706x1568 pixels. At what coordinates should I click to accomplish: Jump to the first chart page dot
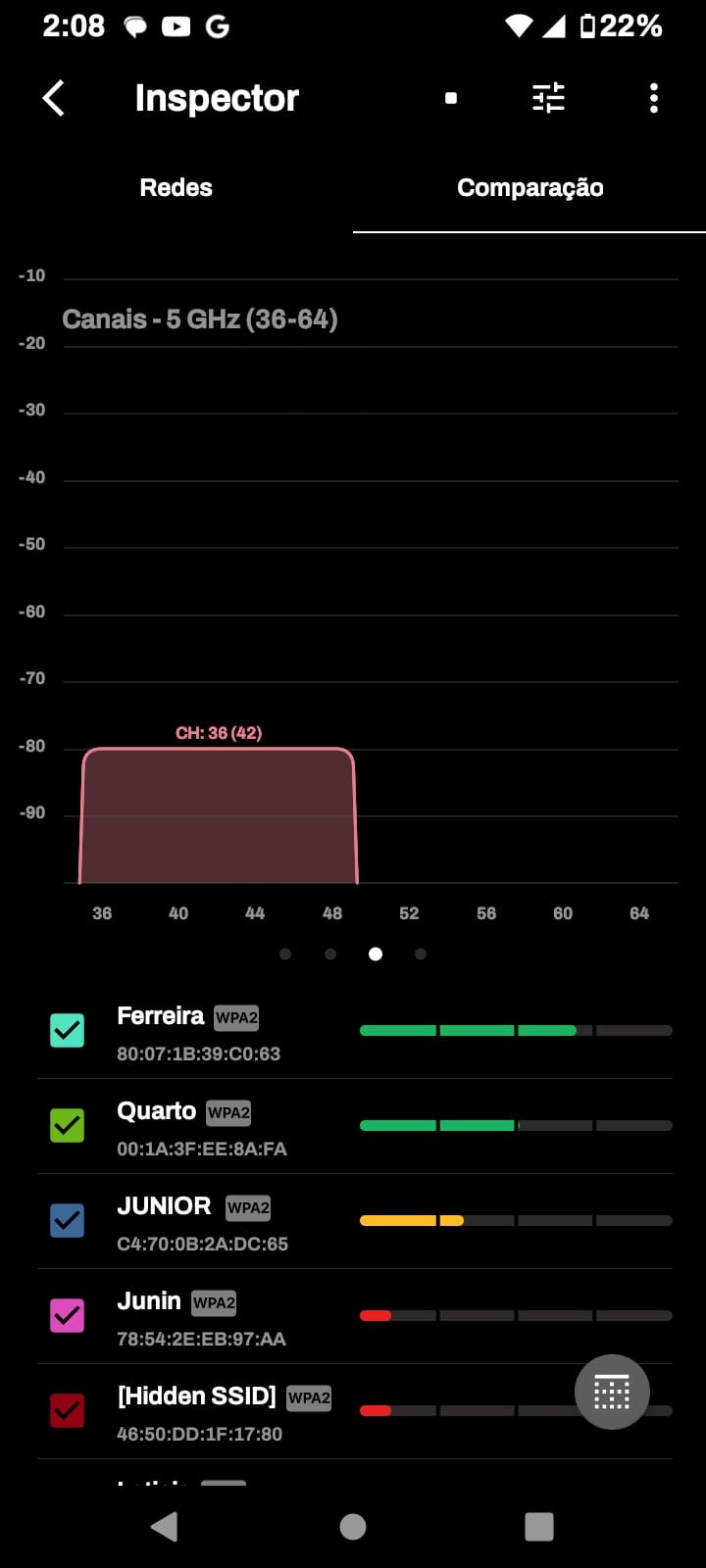click(x=285, y=954)
